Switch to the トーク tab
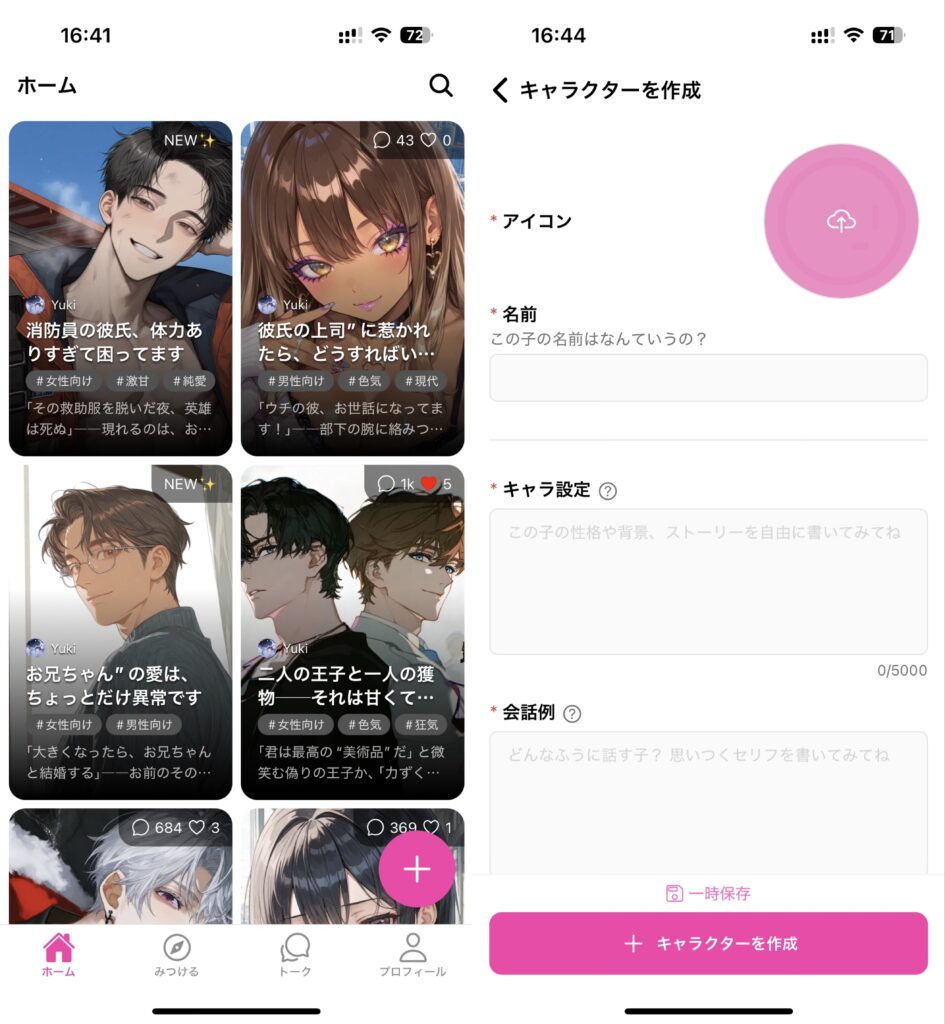 (x=295, y=956)
